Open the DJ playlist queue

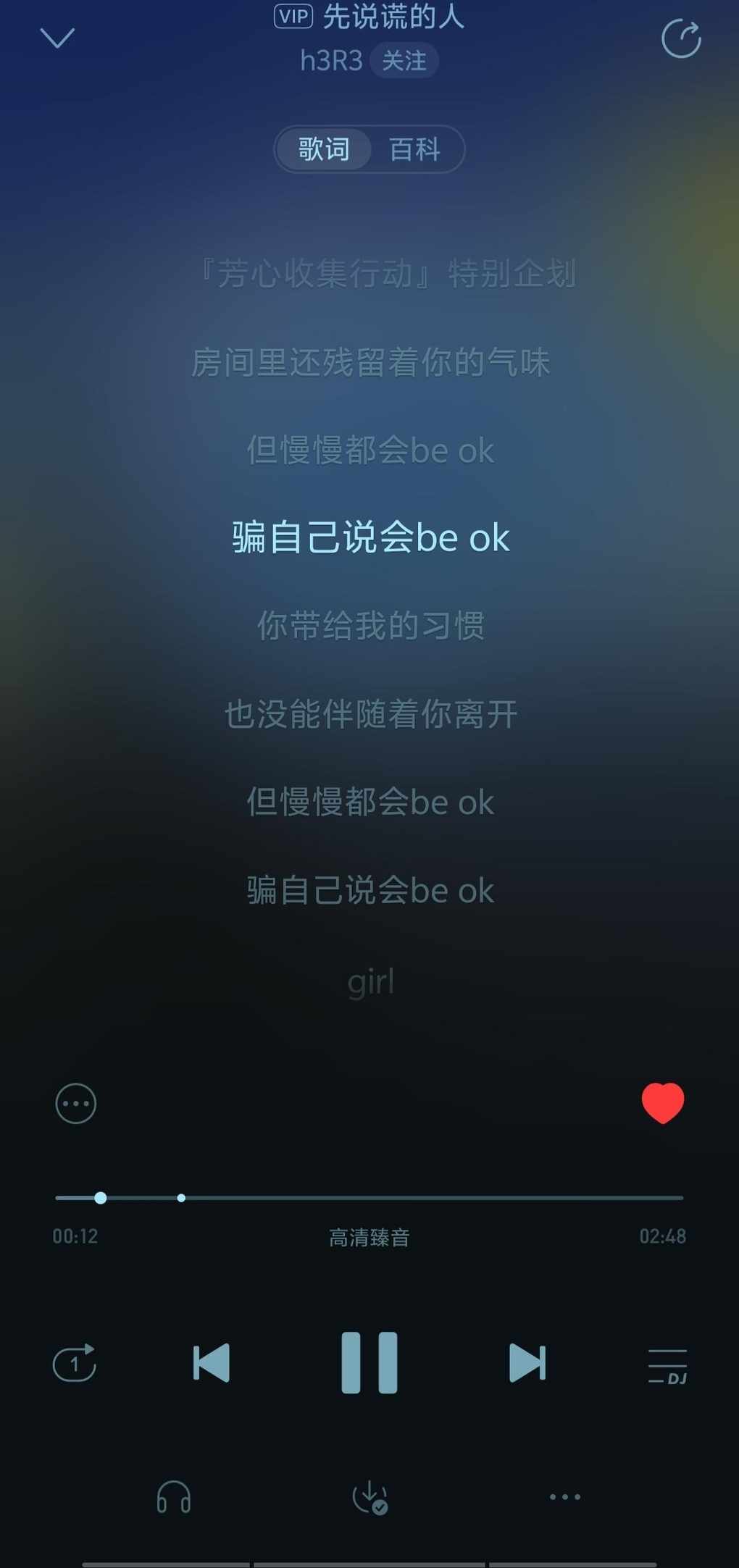coord(667,1366)
